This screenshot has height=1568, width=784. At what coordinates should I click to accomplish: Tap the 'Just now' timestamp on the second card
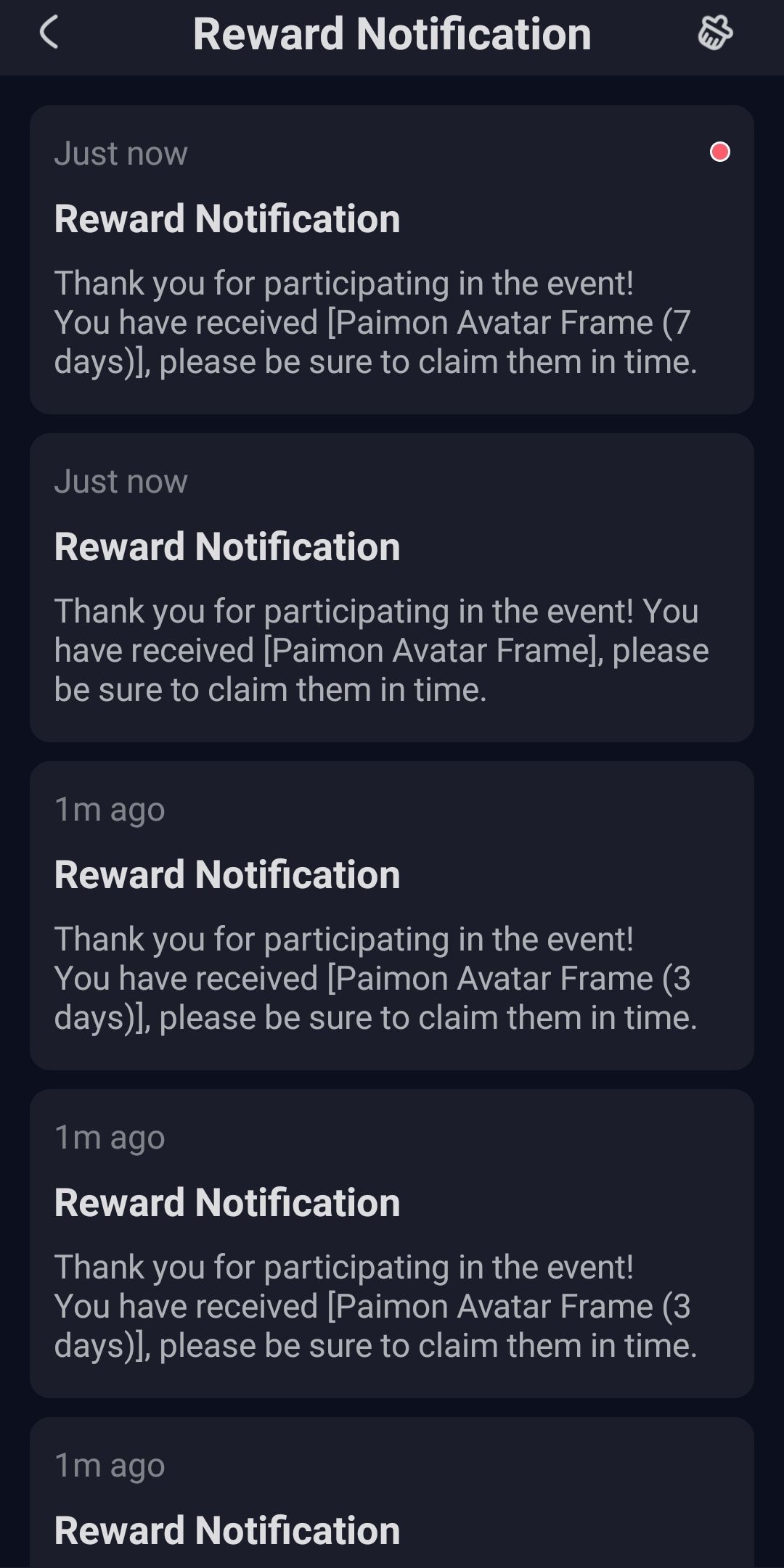pos(121,480)
